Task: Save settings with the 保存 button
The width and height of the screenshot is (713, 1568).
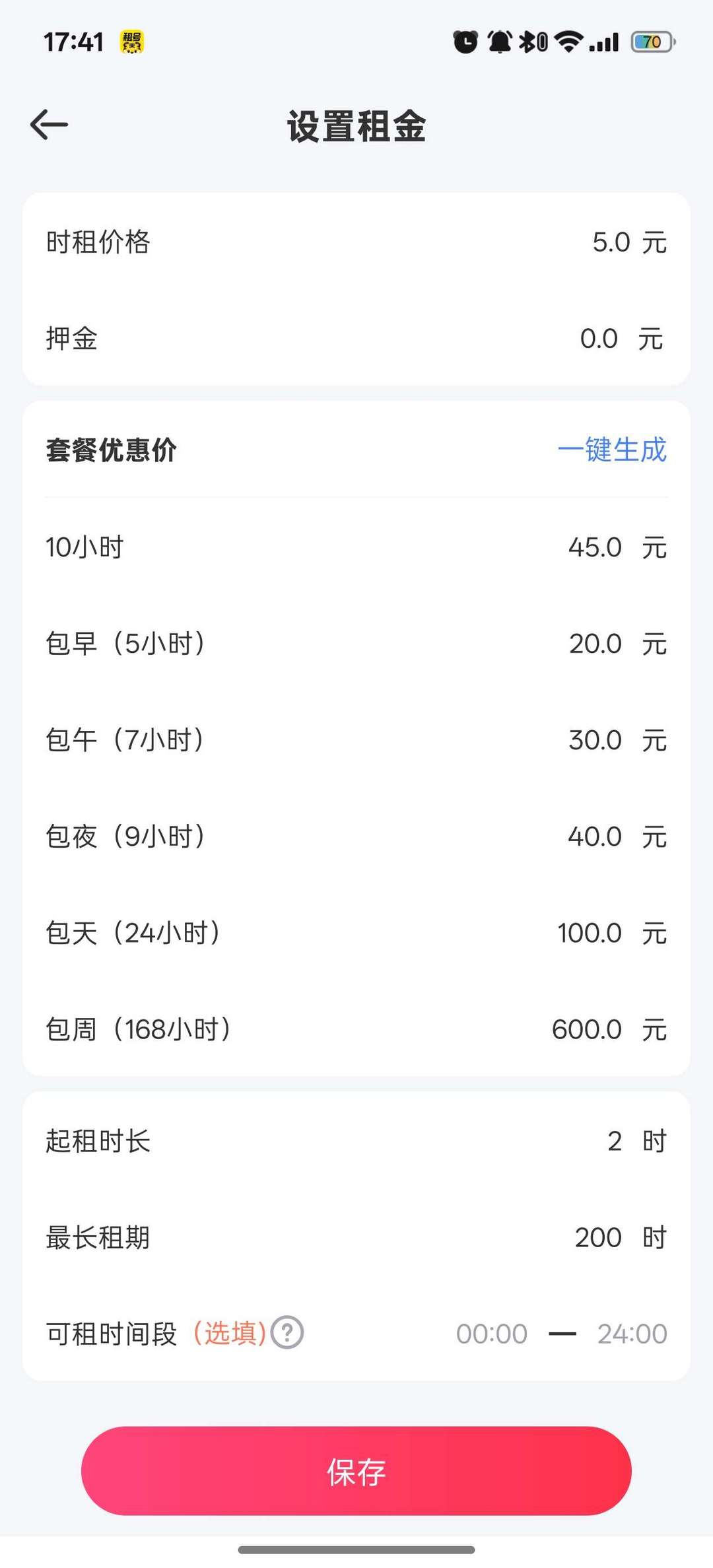Action: coord(356,1471)
